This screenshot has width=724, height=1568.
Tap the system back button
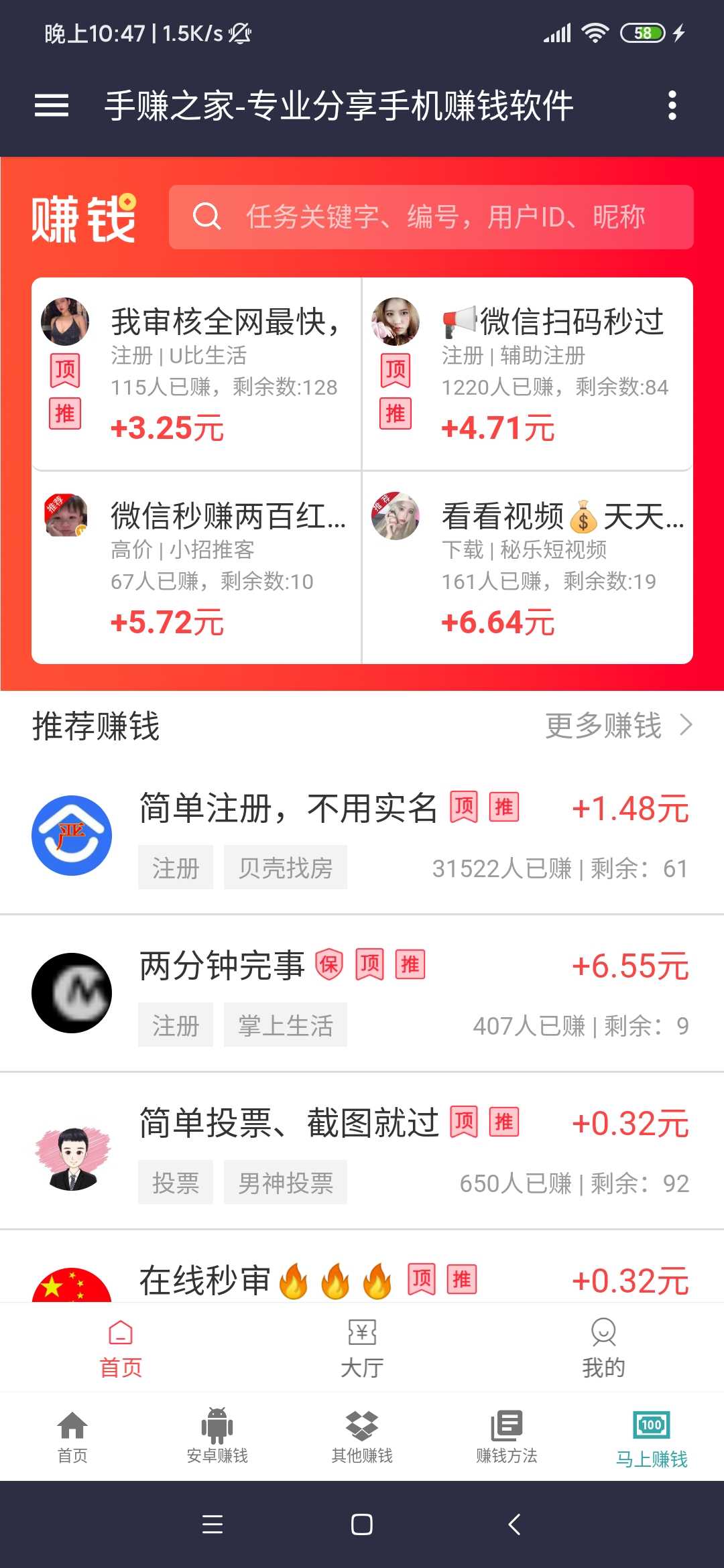[514, 1524]
